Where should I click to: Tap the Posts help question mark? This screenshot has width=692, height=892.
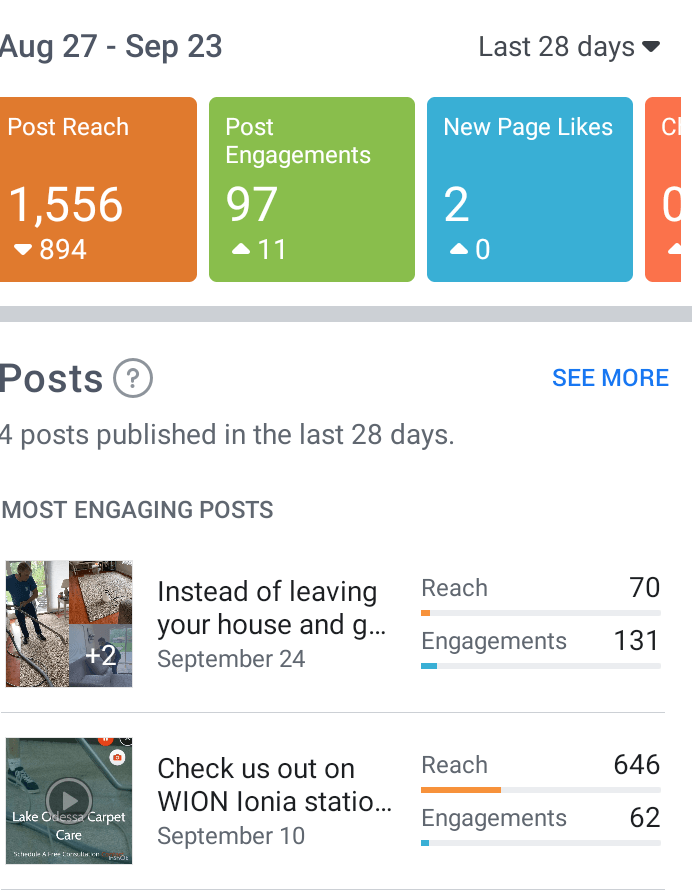[x=133, y=379]
